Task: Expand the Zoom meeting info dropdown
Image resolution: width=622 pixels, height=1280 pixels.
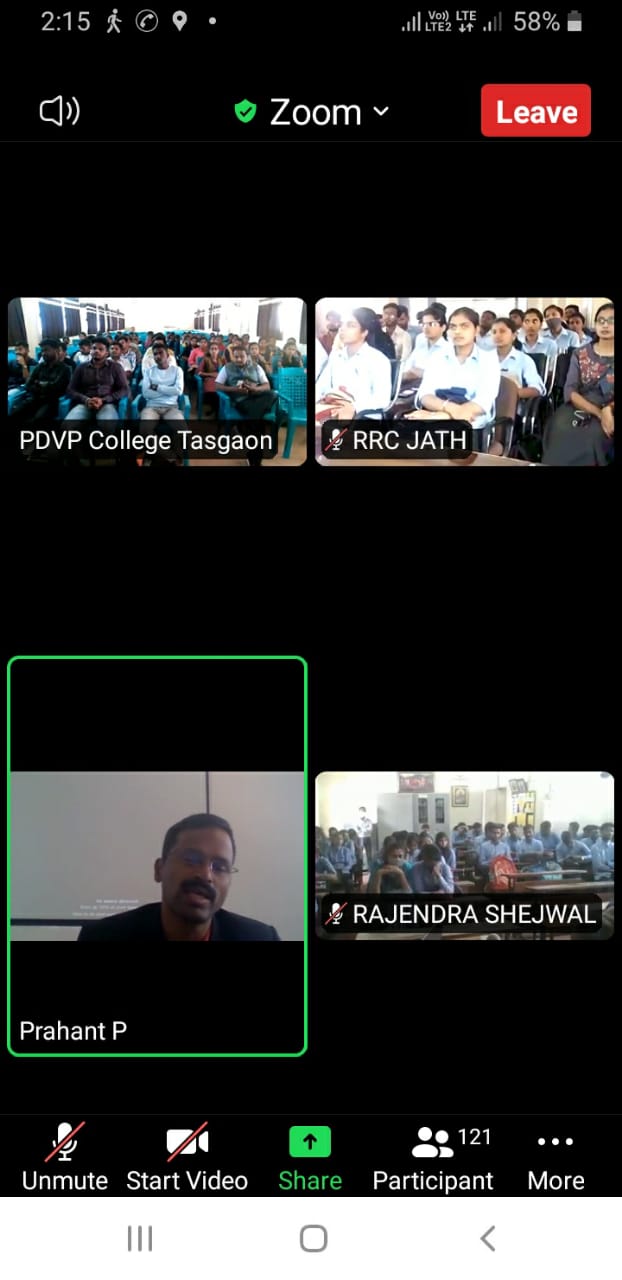Action: click(x=312, y=111)
